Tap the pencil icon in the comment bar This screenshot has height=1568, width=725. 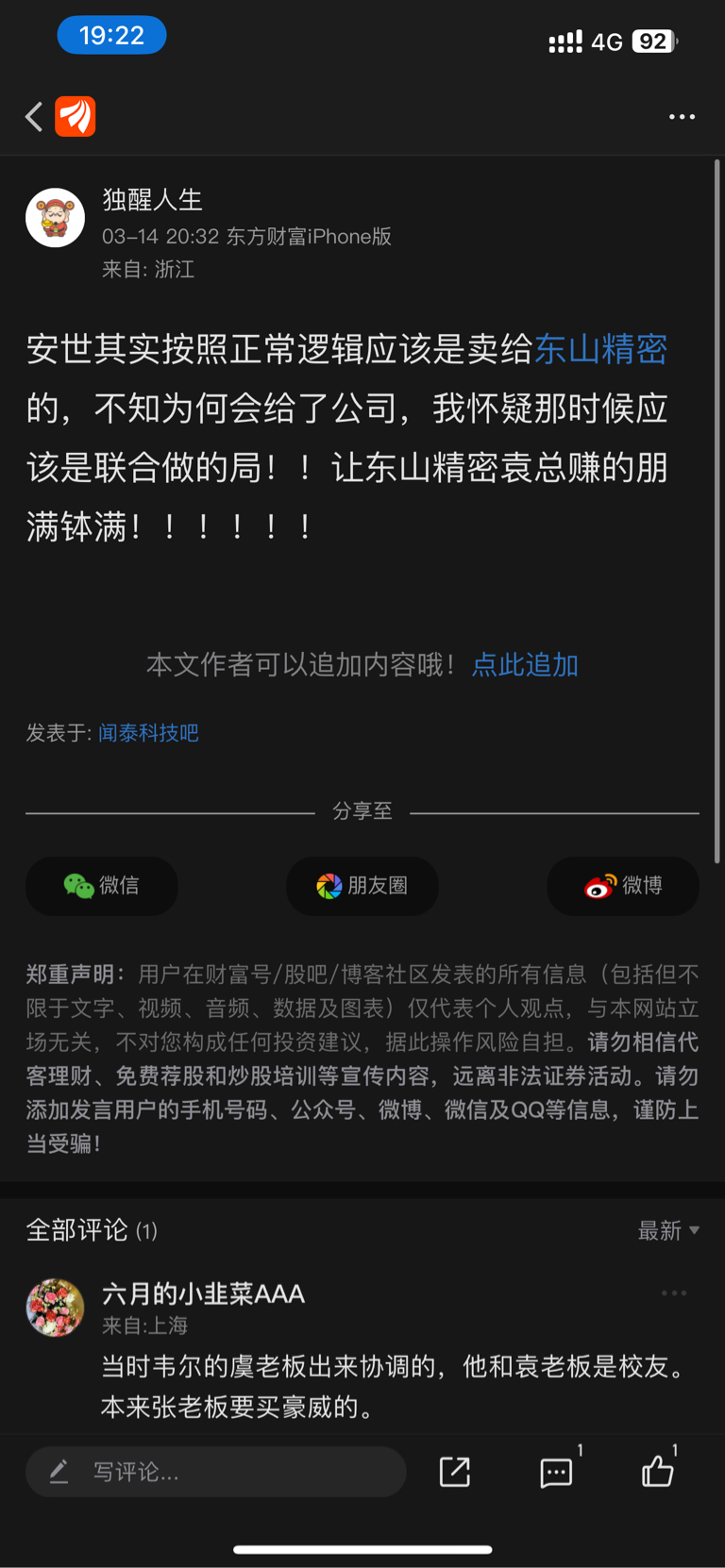tap(59, 1471)
